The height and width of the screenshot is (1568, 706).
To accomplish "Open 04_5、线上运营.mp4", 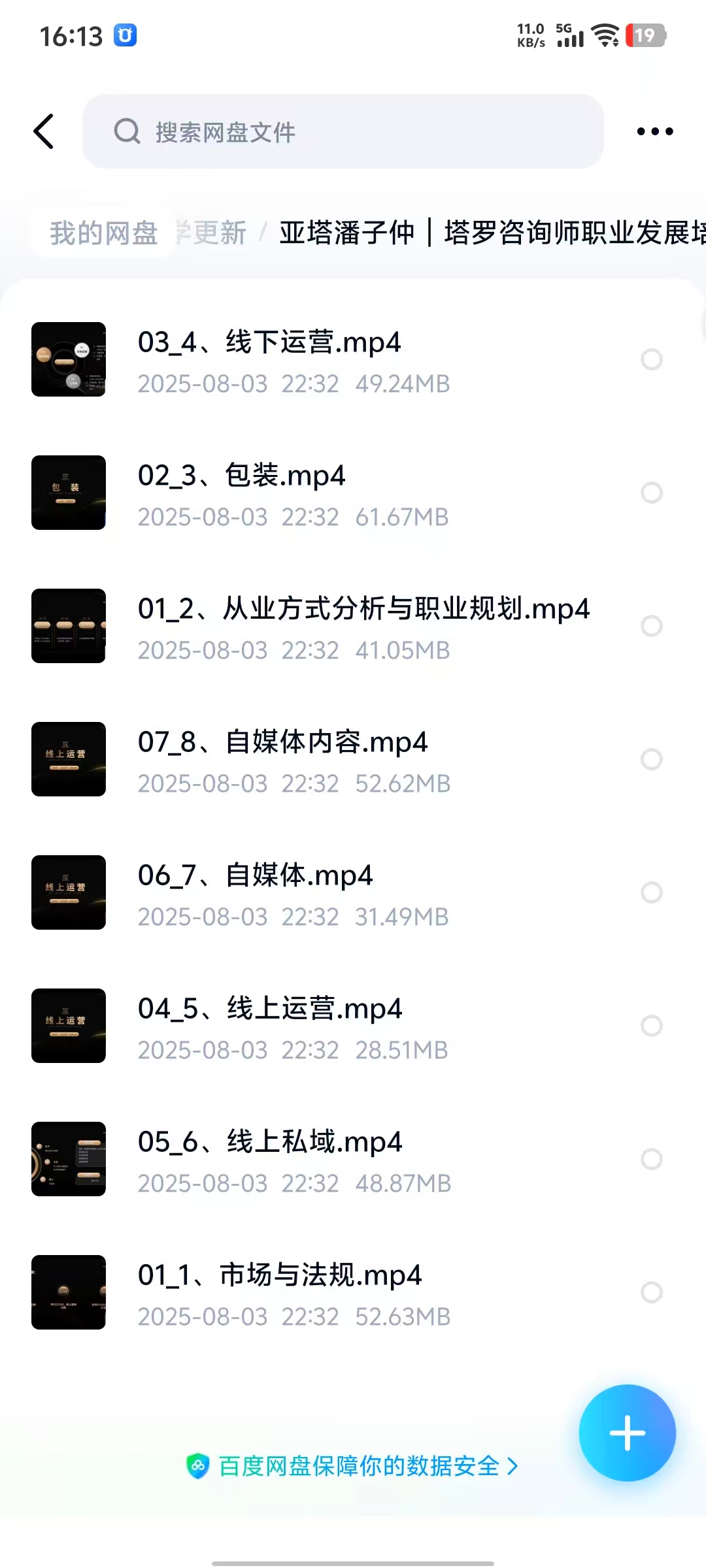I will 269,1009.
